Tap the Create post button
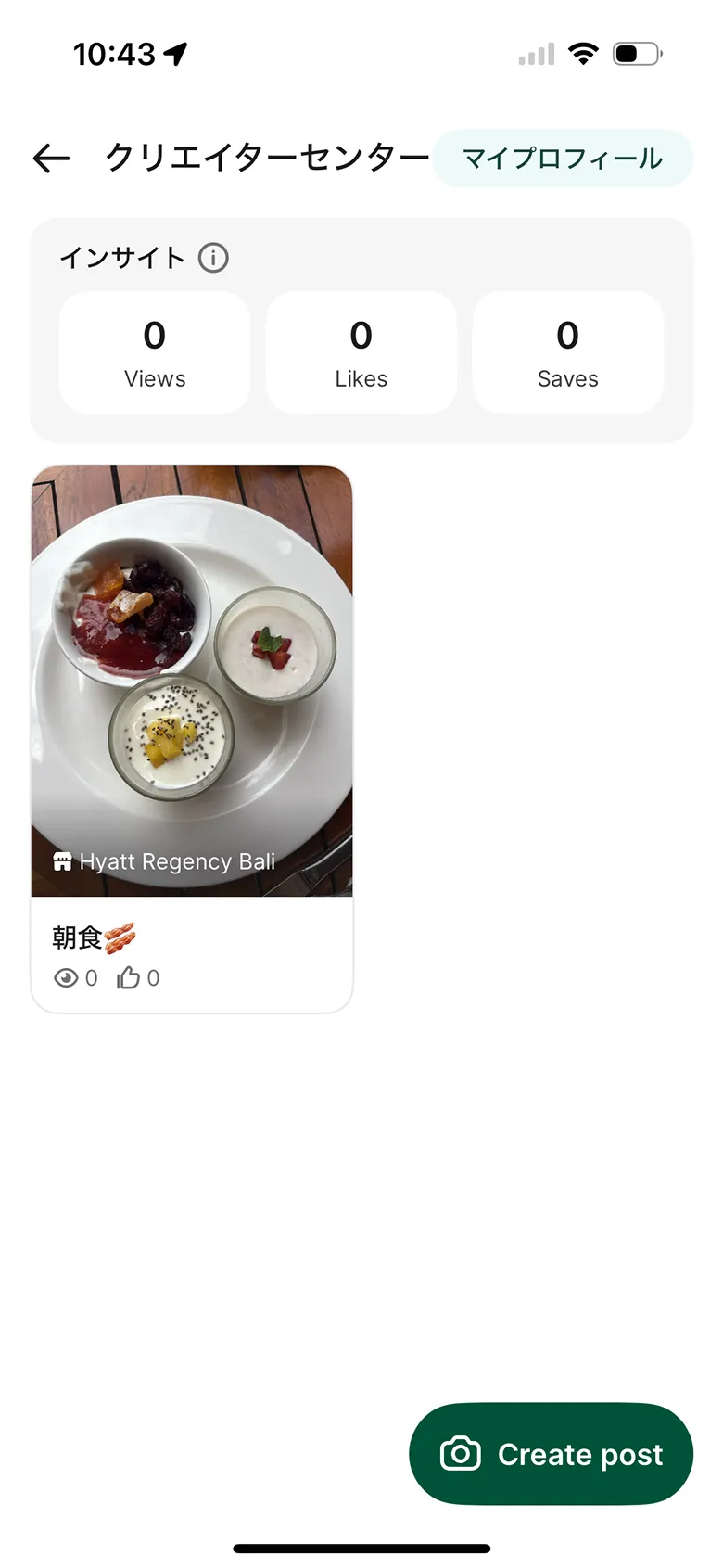 [x=552, y=1453]
